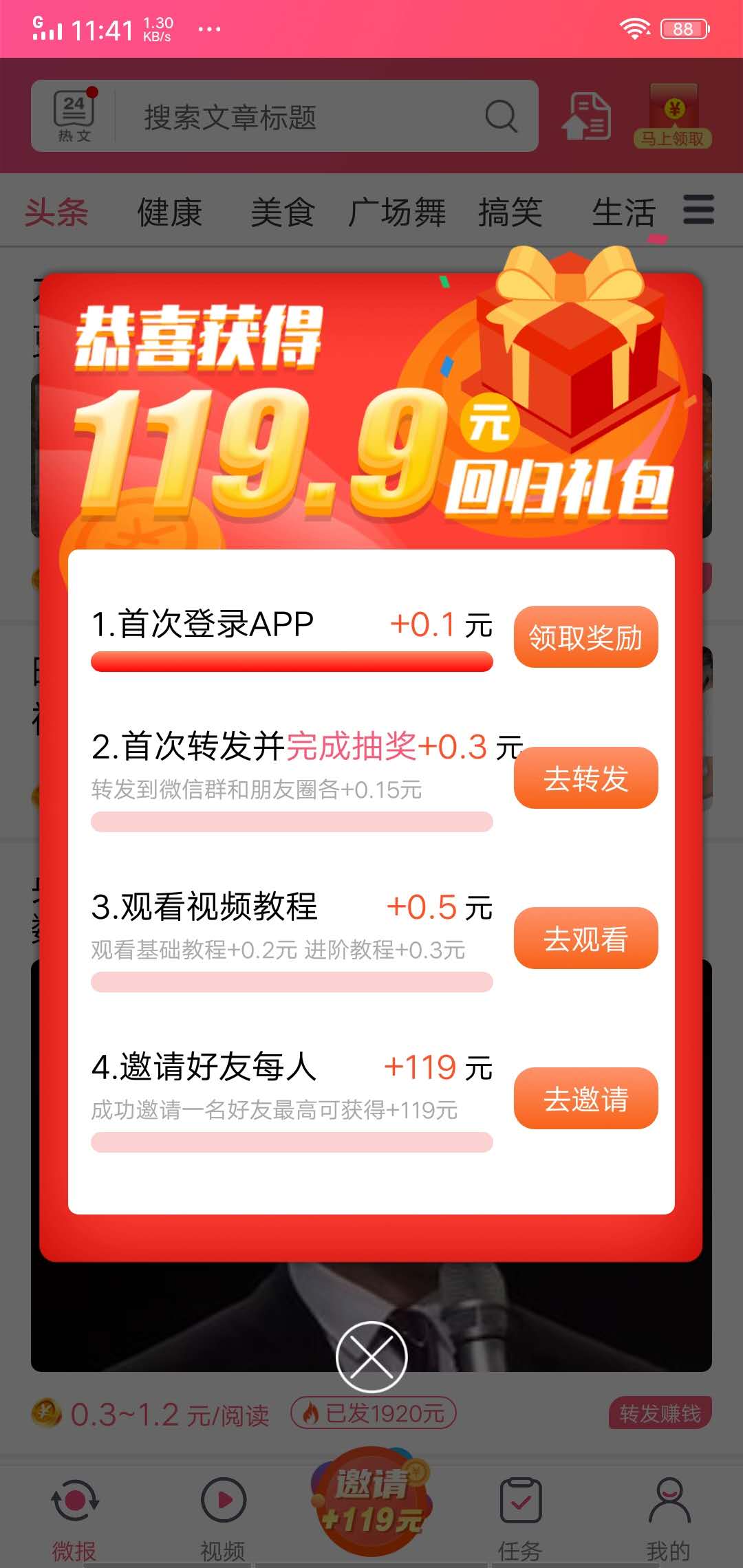Image resolution: width=743 pixels, height=1568 pixels.
Task: Tap 去观看 to watch tutorial videos
Action: coord(585,938)
